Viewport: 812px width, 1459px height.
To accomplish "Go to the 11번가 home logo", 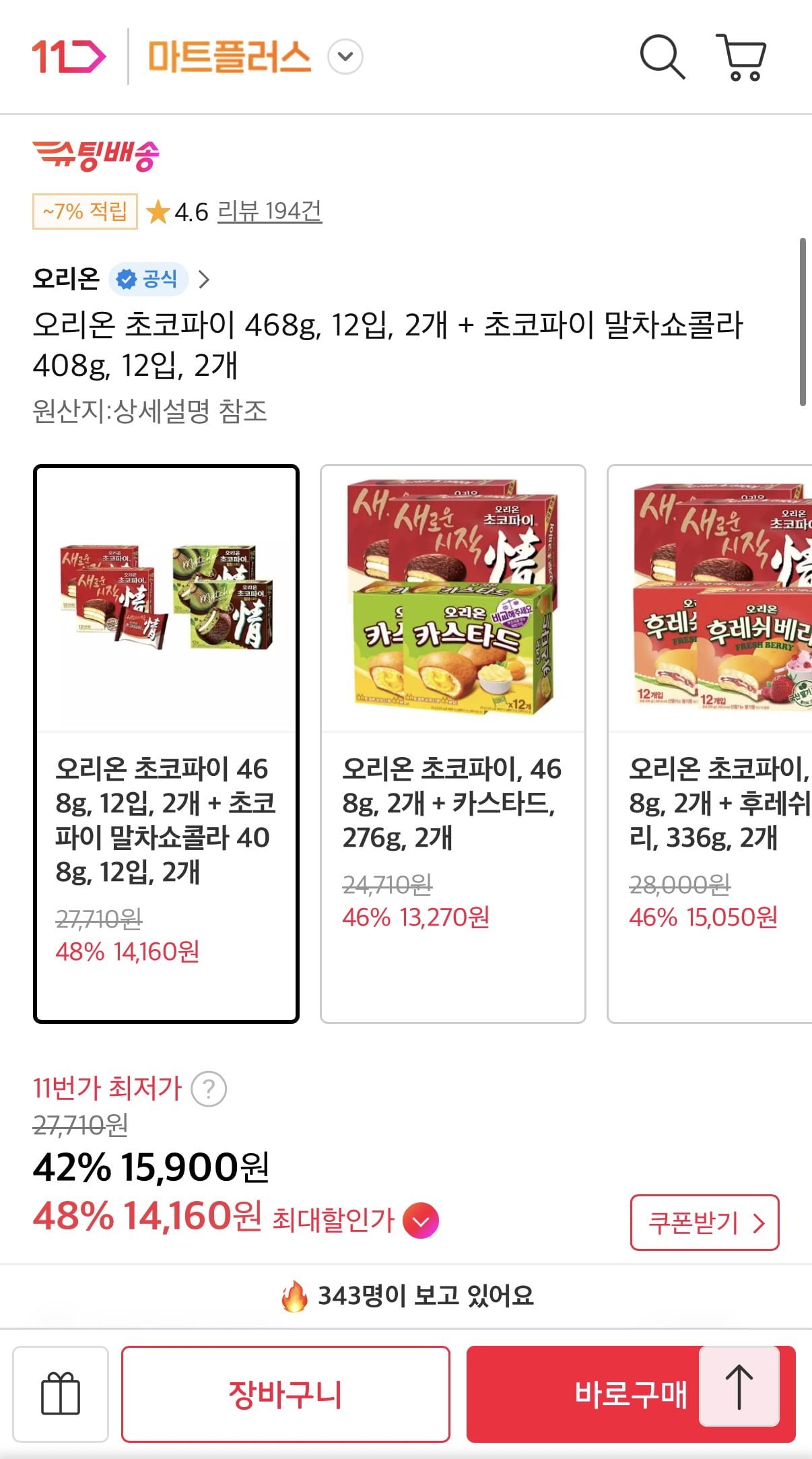I will click(x=68, y=57).
